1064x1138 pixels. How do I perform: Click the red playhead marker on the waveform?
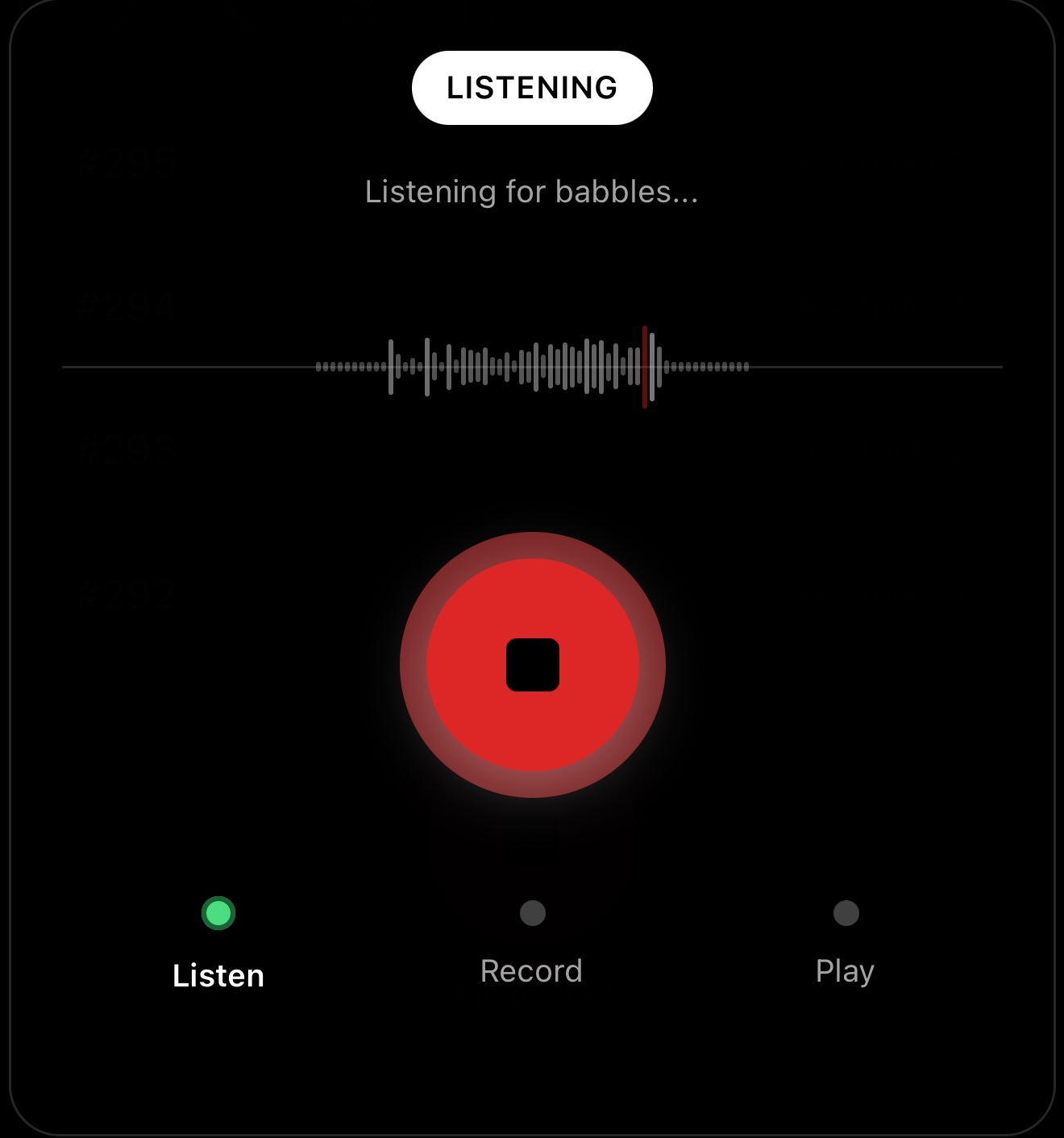(x=645, y=367)
